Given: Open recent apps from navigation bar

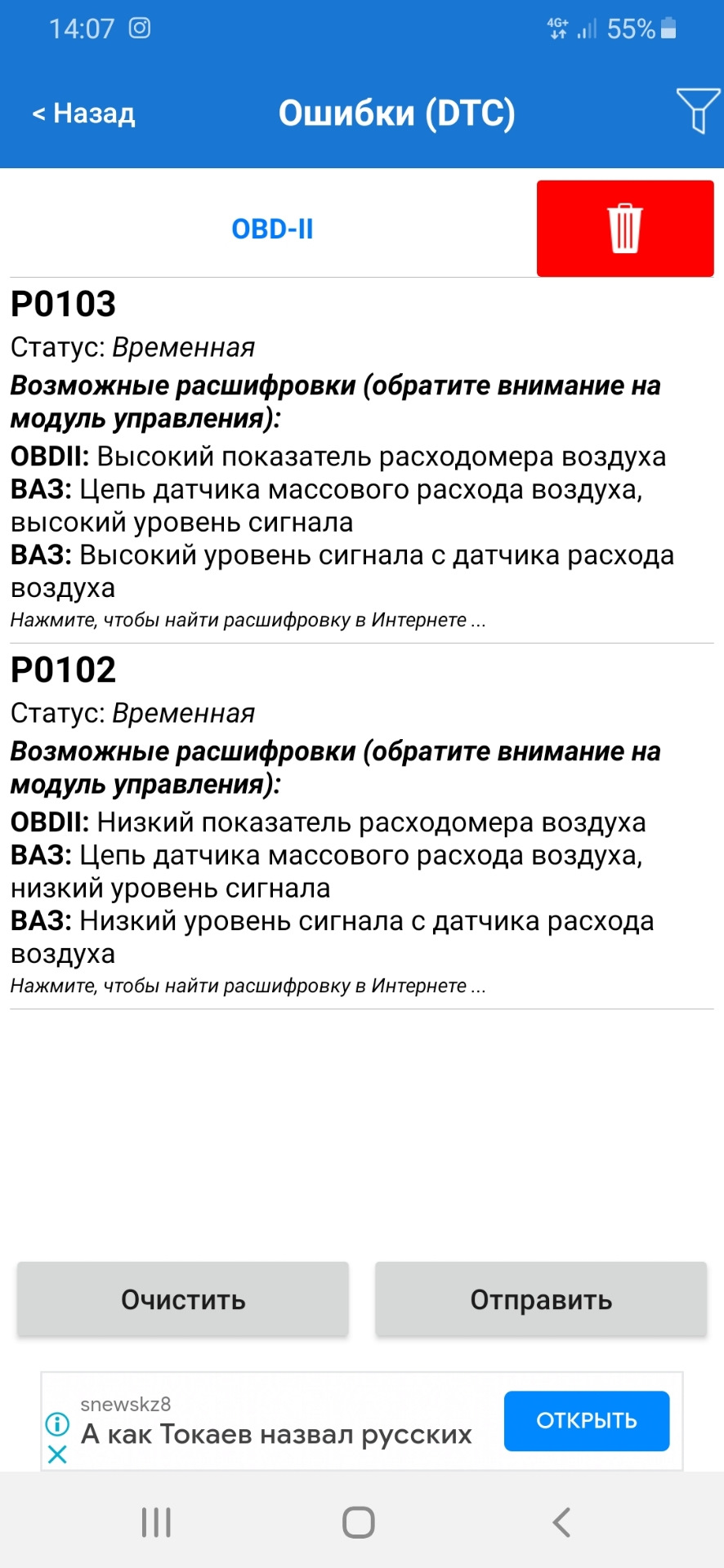Looking at the screenshot, I should (156, 1522).
